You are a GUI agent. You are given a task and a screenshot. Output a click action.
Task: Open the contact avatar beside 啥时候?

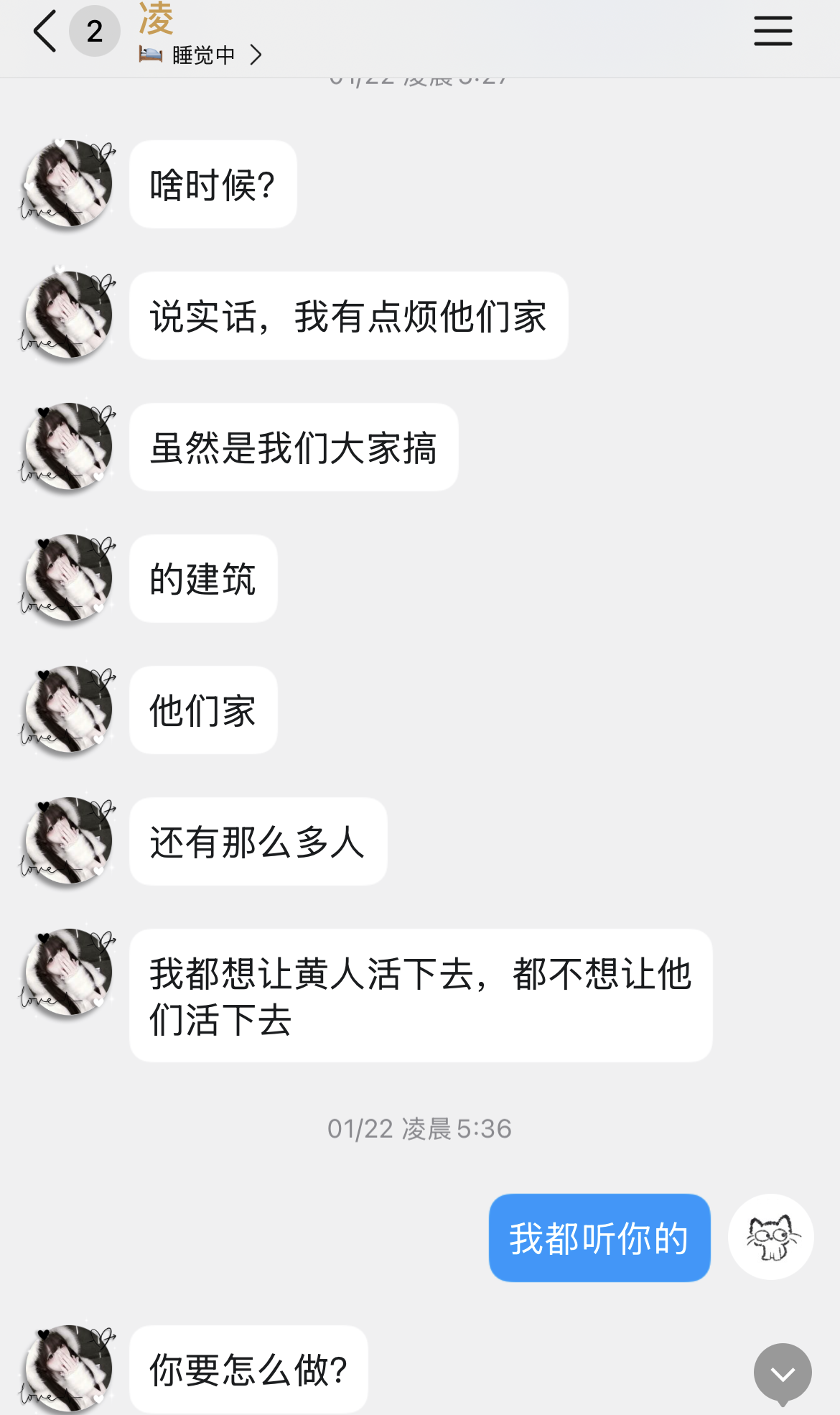pyautogui.click(x=69, y=184)
